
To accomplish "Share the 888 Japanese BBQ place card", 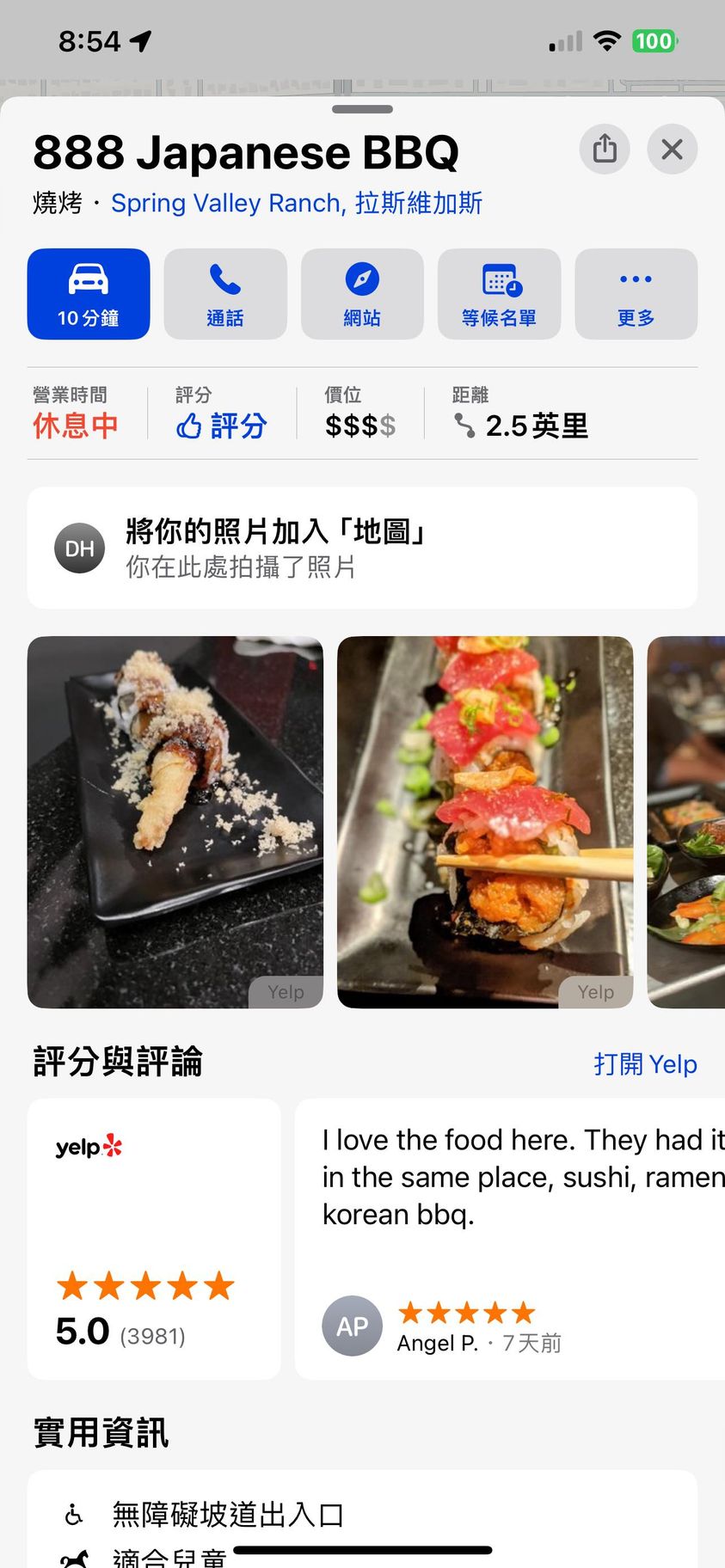I will pos(605,150).
